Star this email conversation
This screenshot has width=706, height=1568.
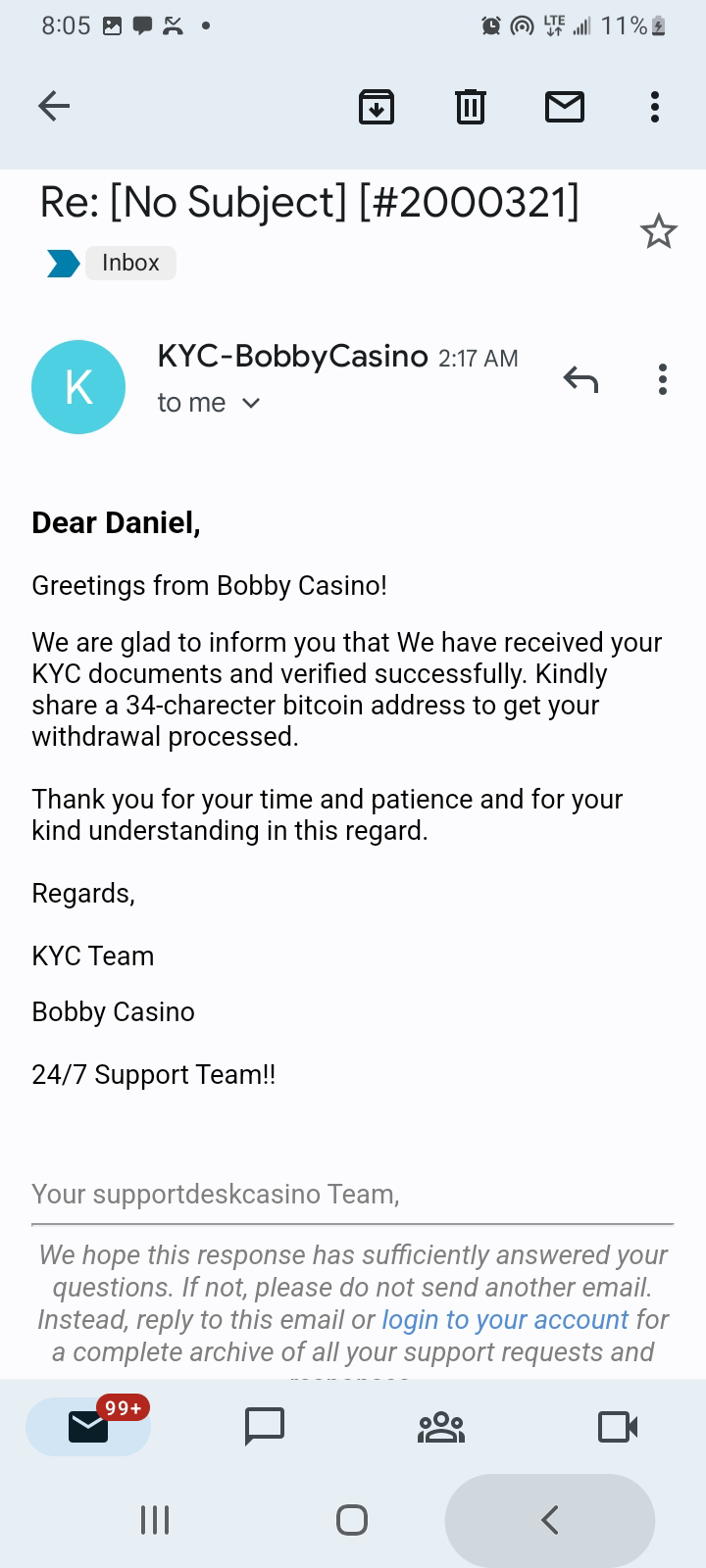658,232
